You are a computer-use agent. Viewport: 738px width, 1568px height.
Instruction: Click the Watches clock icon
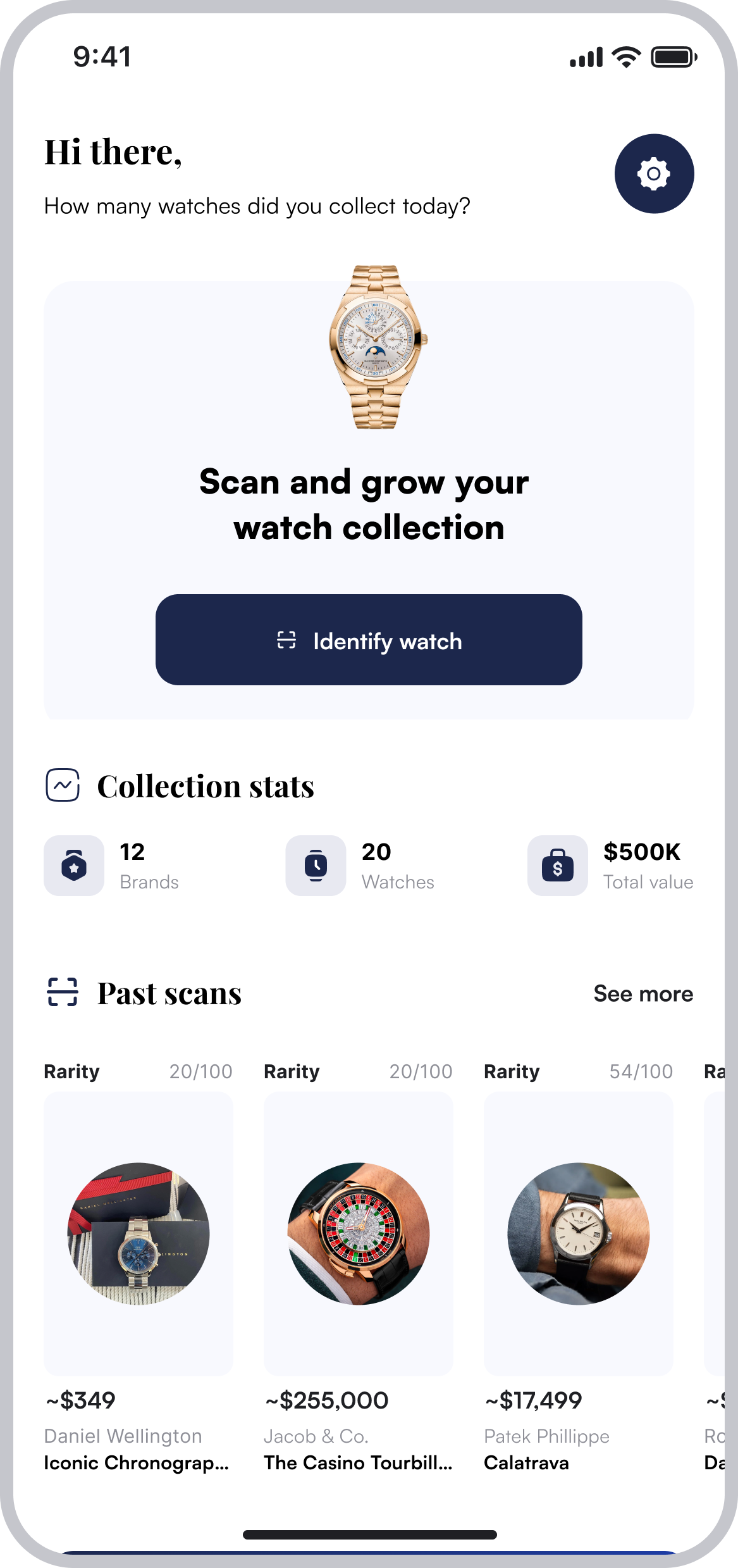pos(316,866)
